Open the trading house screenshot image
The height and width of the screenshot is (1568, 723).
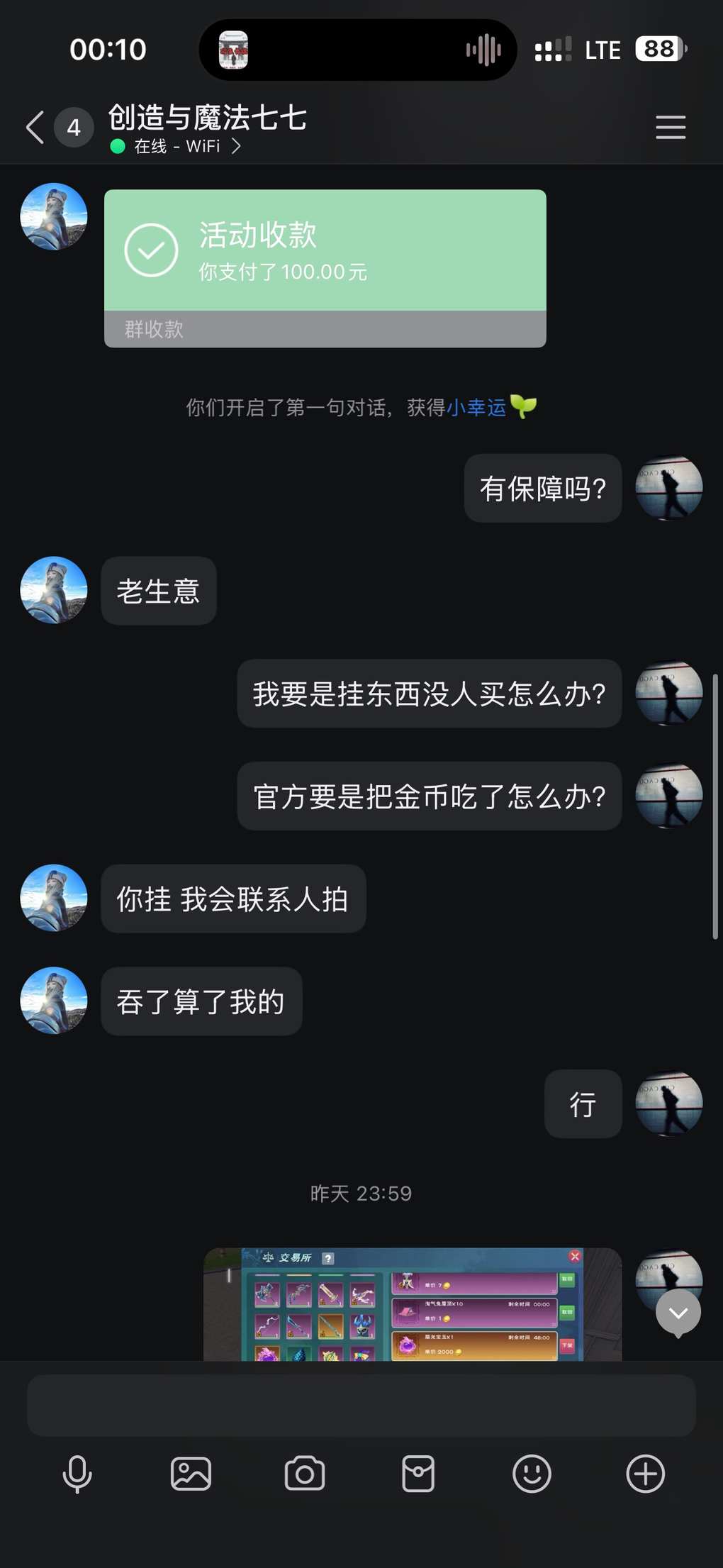pos(412,1303)
